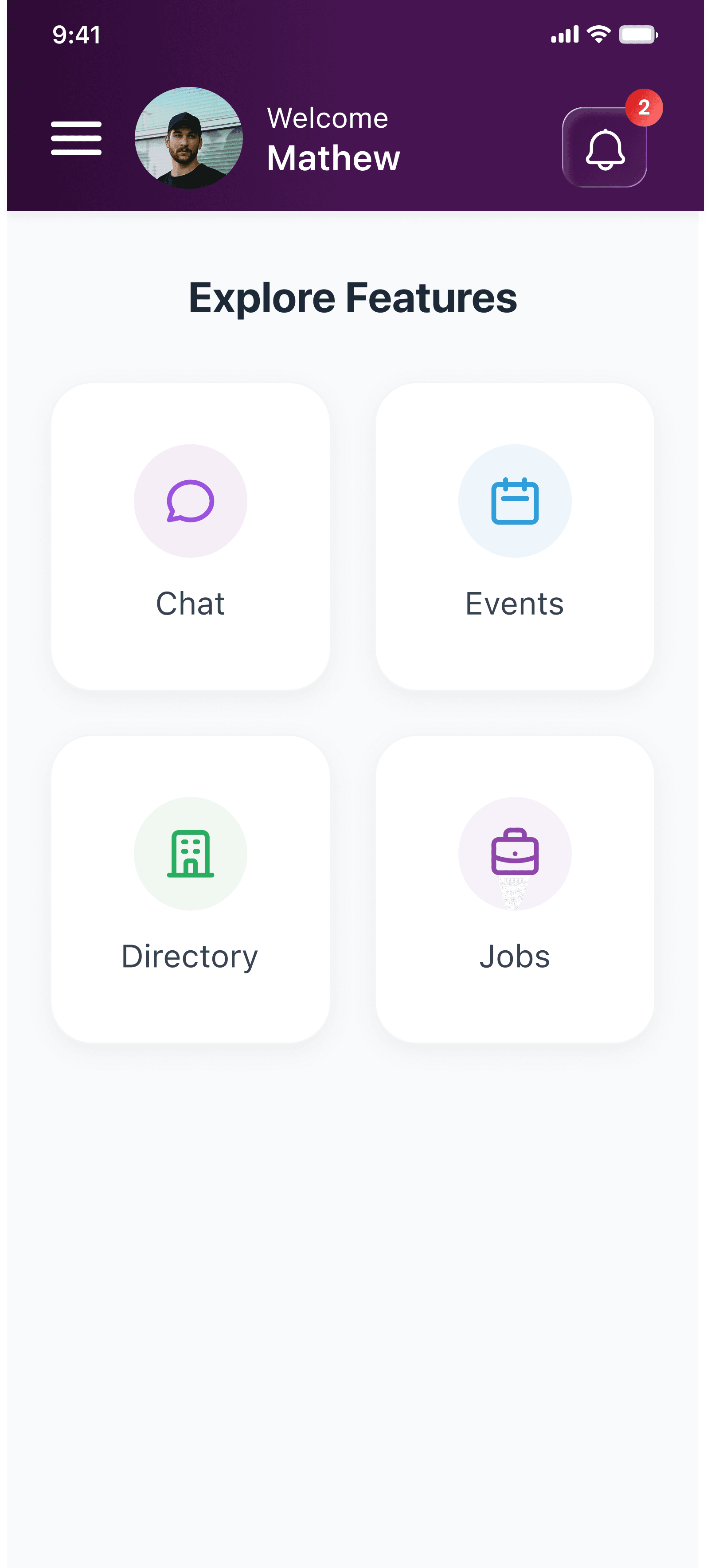Tap the Welcome Mathew greeting
The width and height of the screenshot is (711, 1568).
click(333, 139)
